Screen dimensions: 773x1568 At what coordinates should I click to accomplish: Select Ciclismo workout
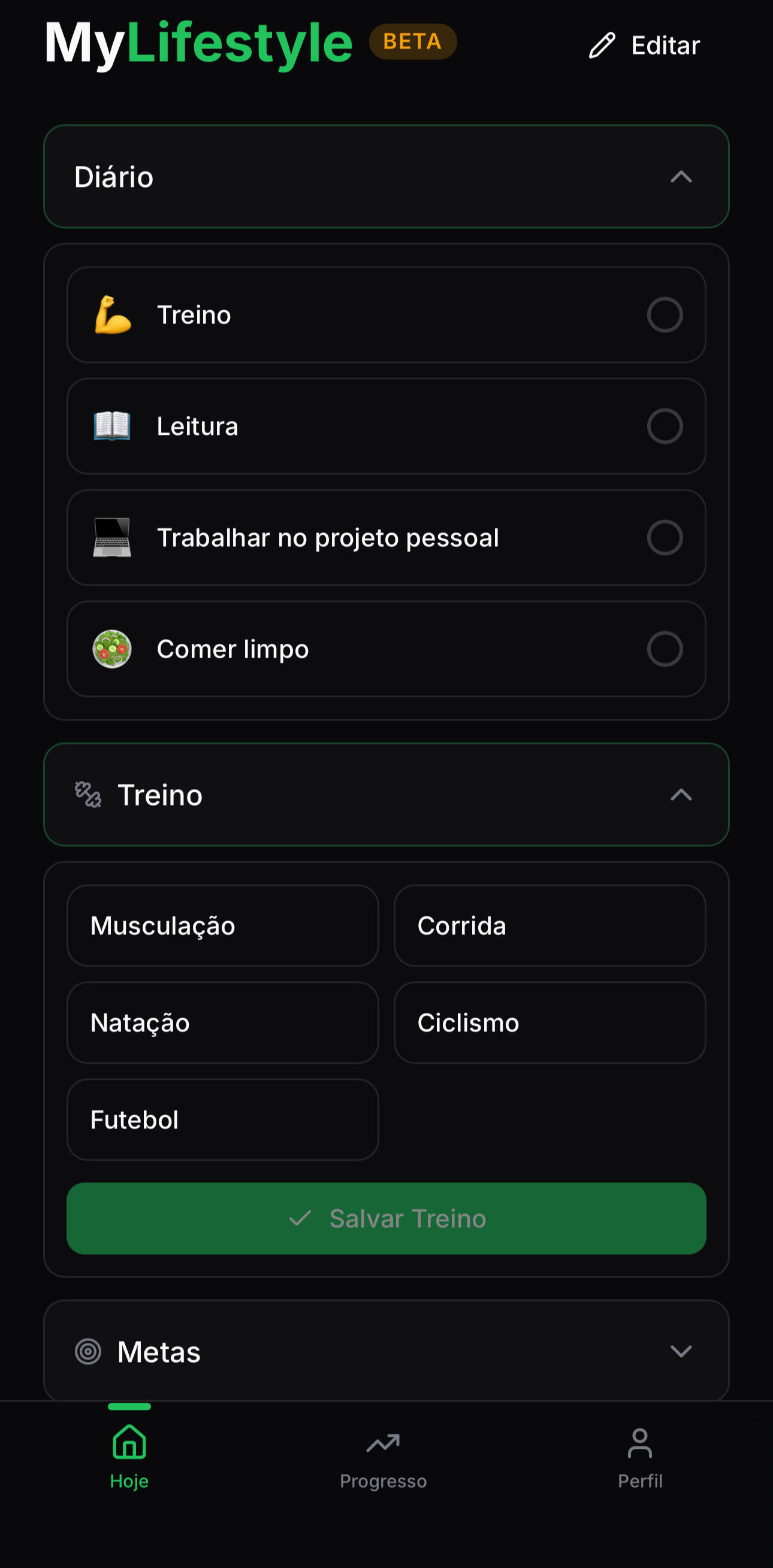point(549,1022)
